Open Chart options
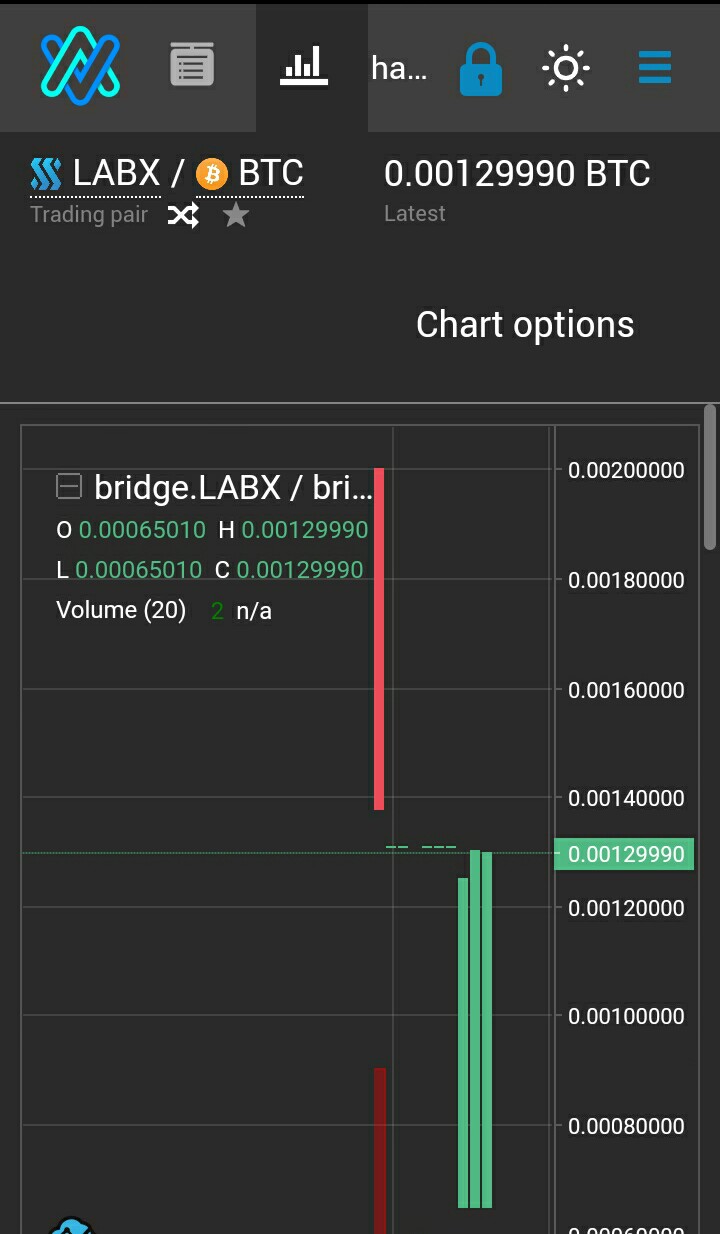The image size is (720, 1234). [x=525, y=325]
